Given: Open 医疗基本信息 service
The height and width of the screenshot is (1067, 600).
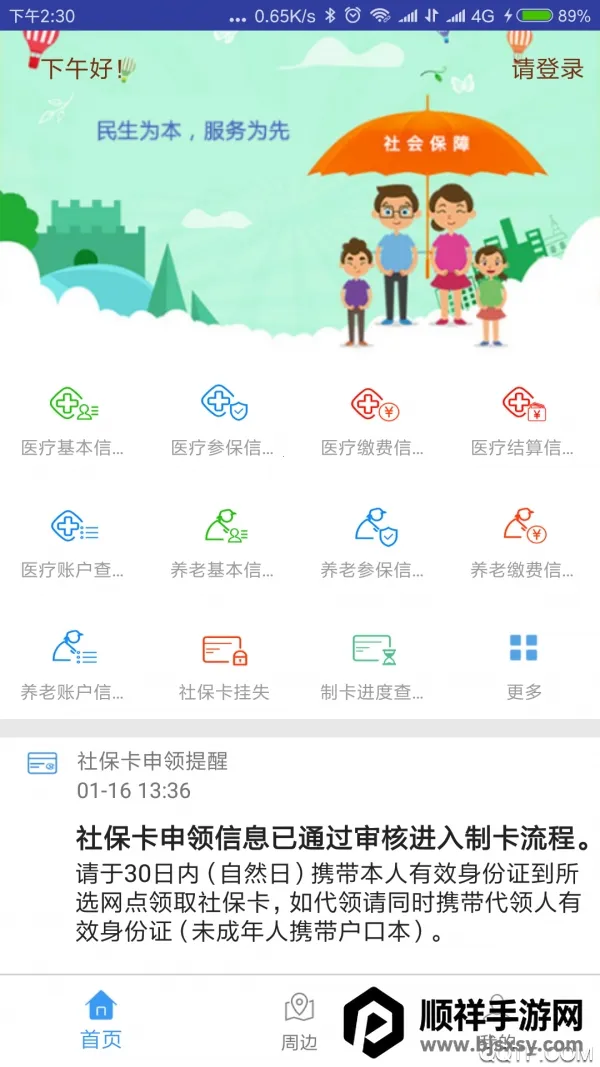Looking at the screenshot, I should click(74, 420).
